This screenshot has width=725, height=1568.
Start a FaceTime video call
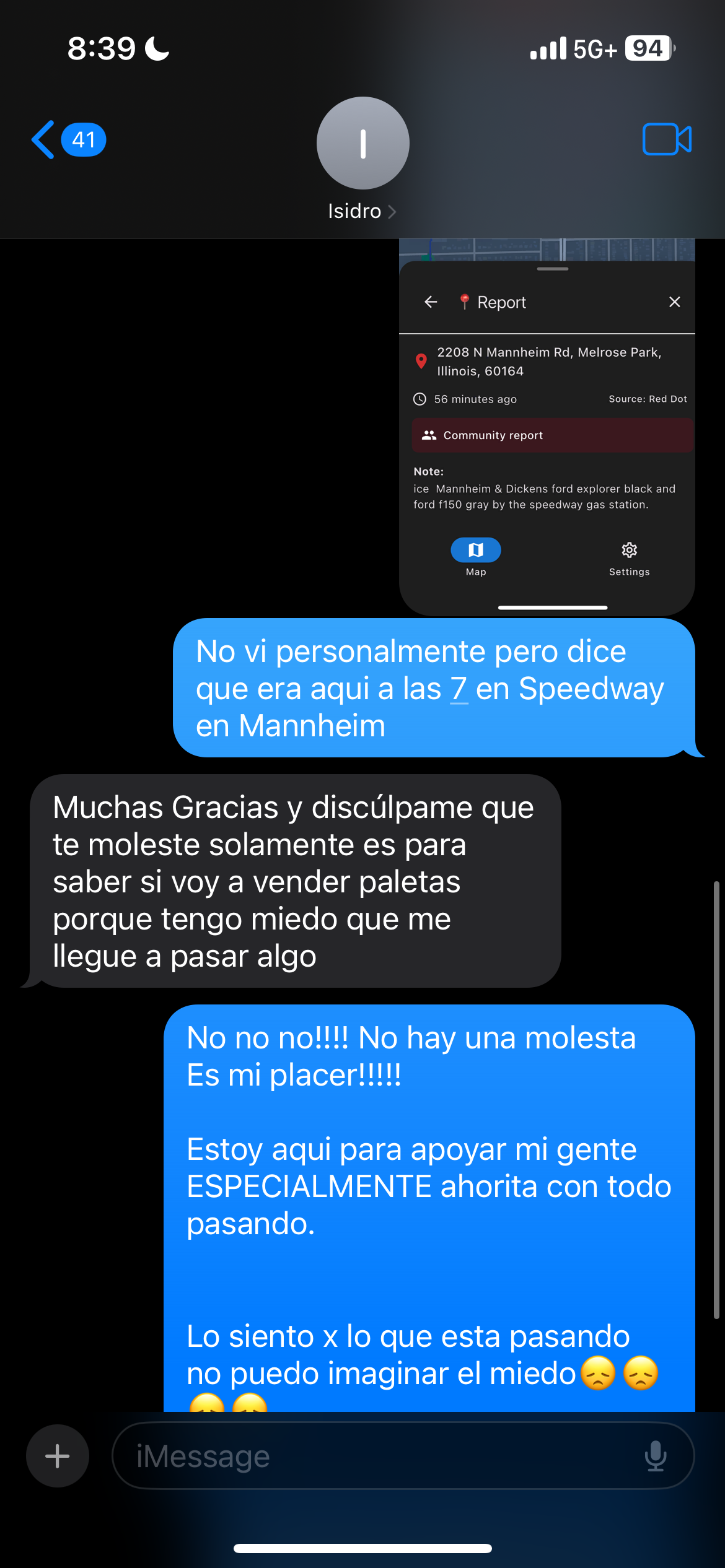[667, 139]
